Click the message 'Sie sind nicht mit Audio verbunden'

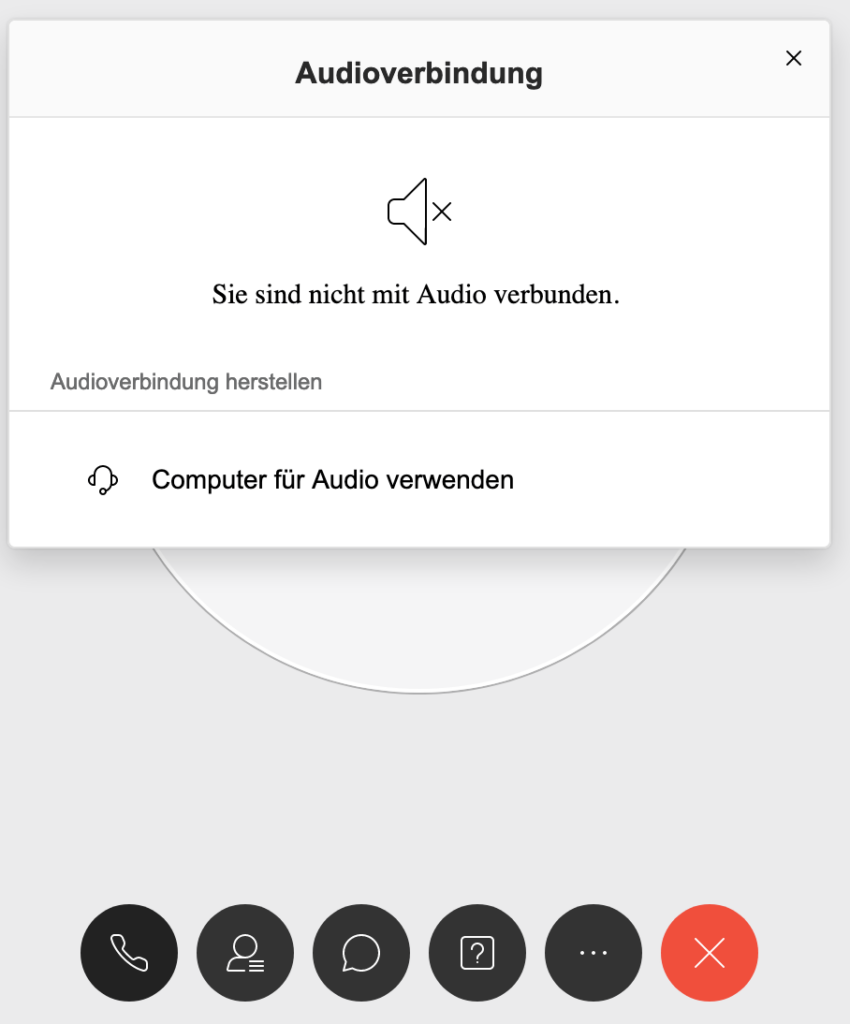coord(418,294)
